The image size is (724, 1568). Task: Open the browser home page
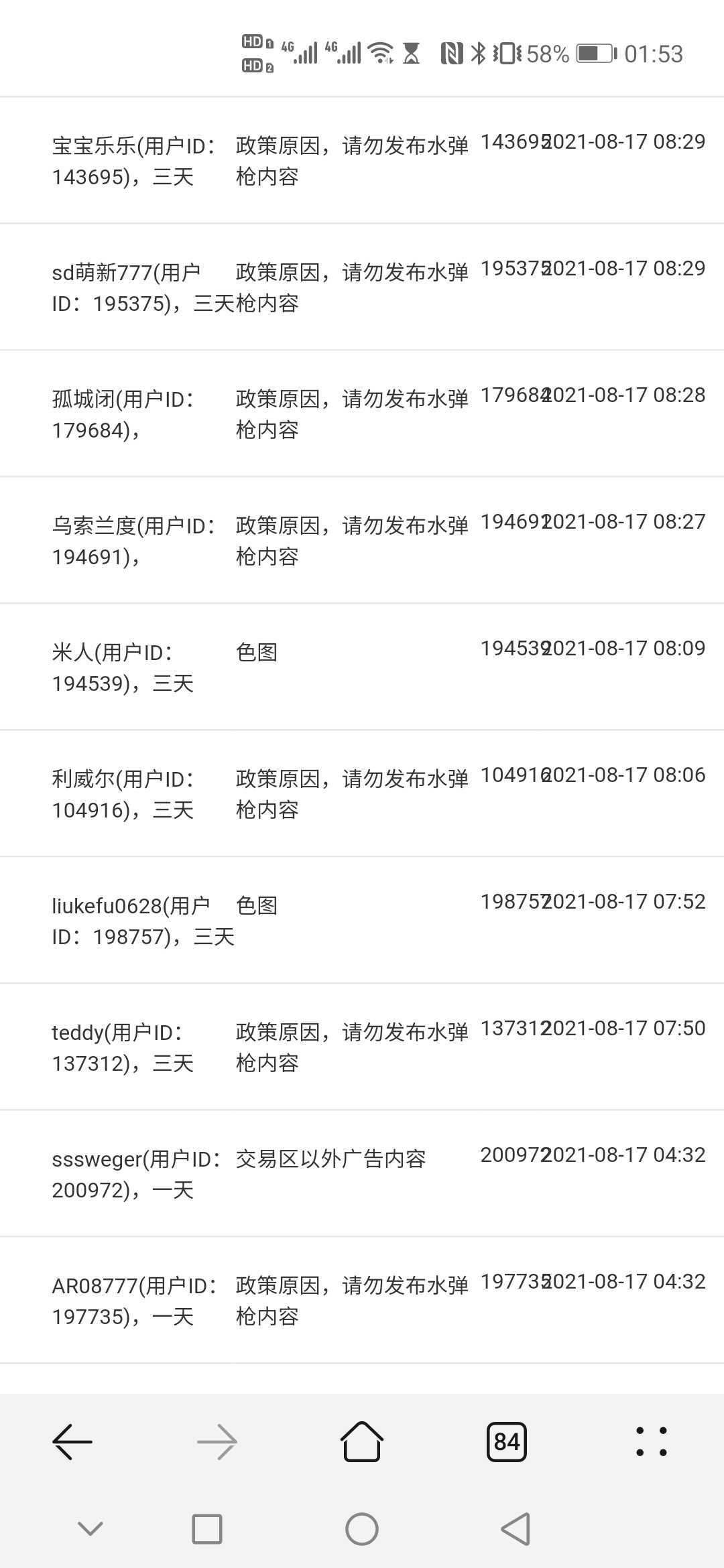tap(362, 1441)
